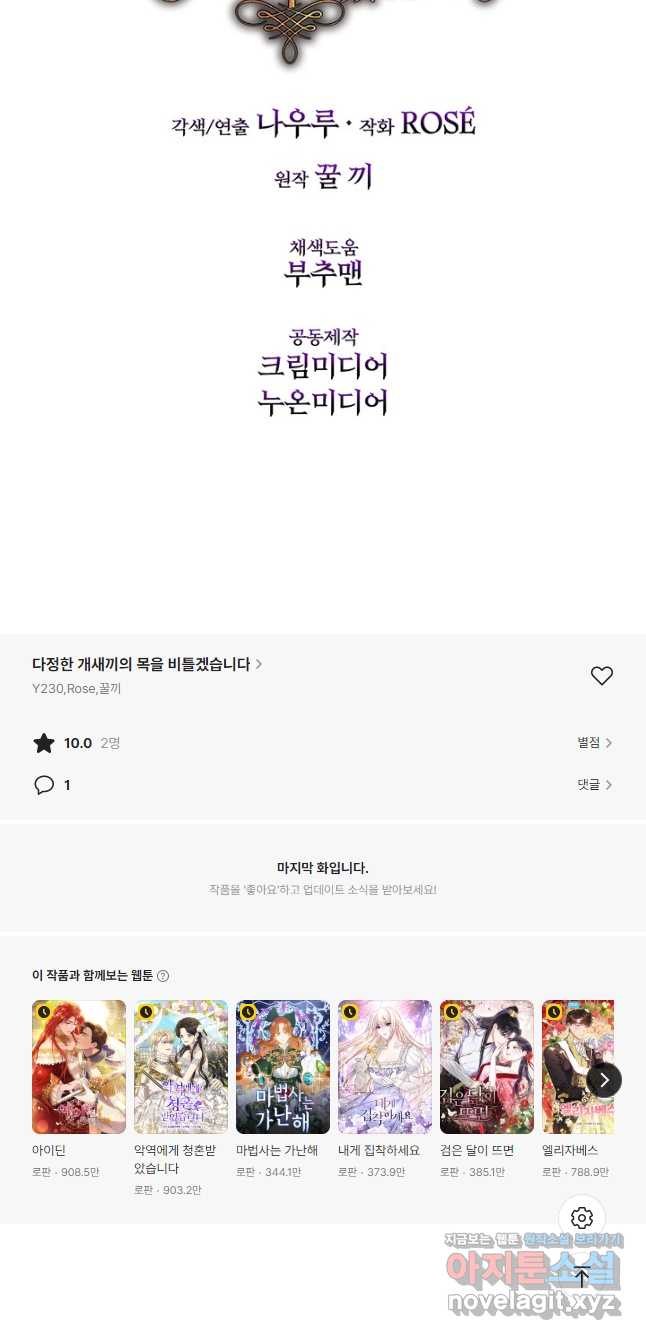
Task: Show next recommended webtoons with arrow
Action: point(604,1080)
